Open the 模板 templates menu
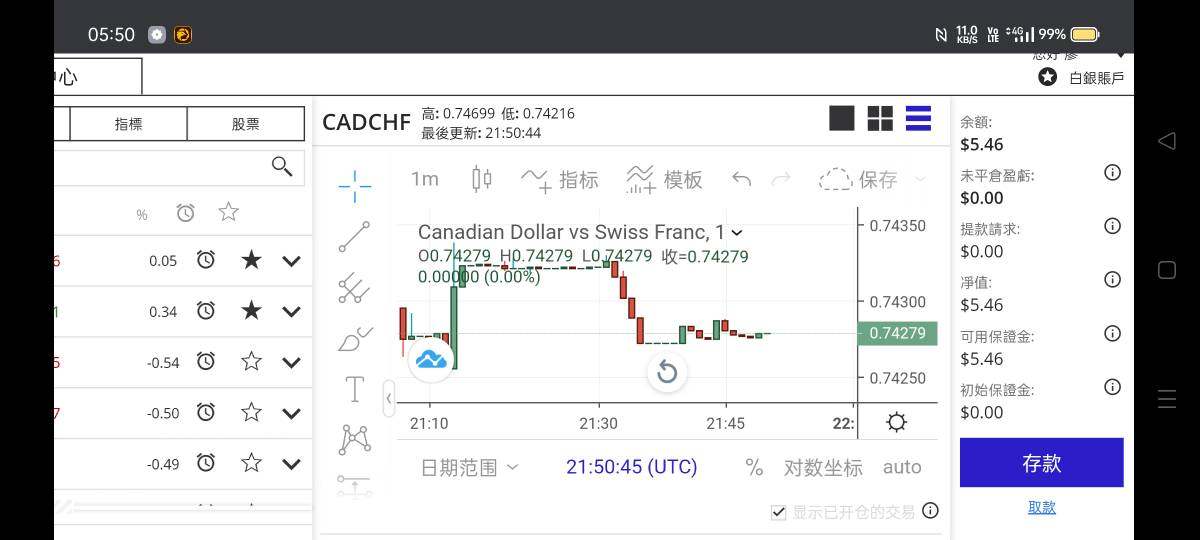The height and width of the screenshot is (540, 1200). pyautogui.click(x=664, y=179)
